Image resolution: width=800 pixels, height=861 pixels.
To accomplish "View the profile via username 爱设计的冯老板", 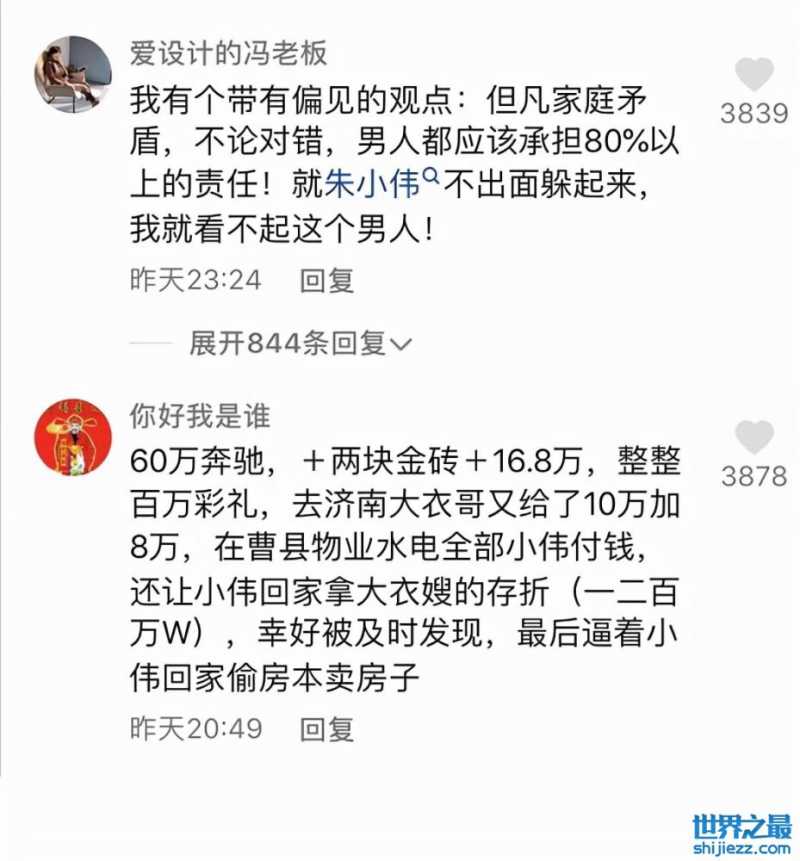I will tap(228, 52).
